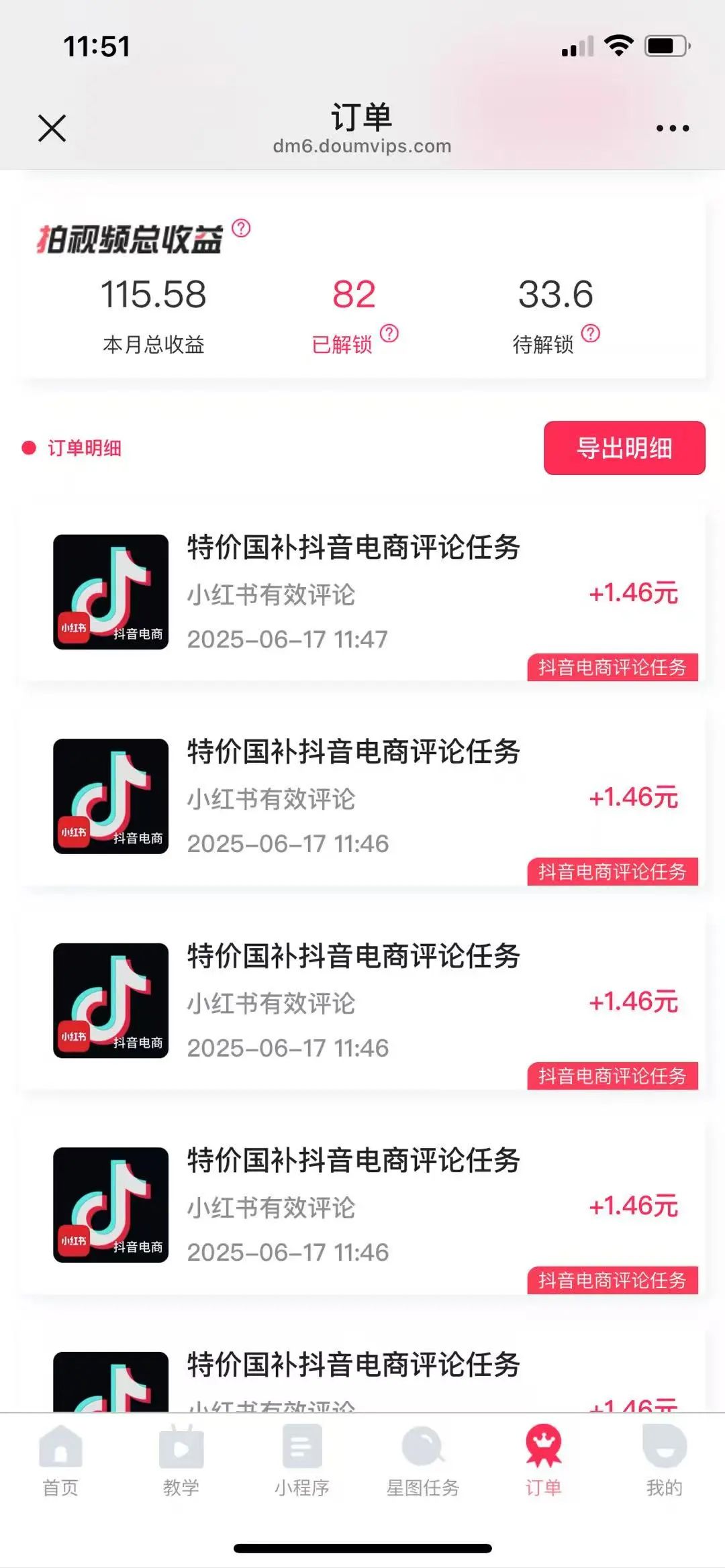The width and height of the screenshot is (725, 1568).
Task: Tap the help icon beside 拍视频总收益
Action: click(x=241, y=228)
